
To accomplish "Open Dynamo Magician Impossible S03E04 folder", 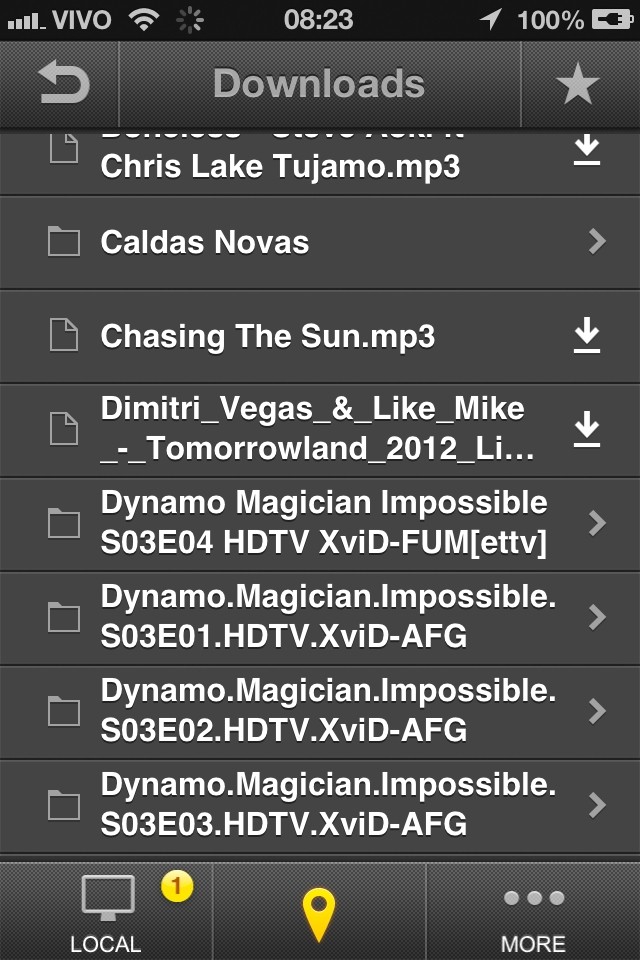I will [320, 524].
